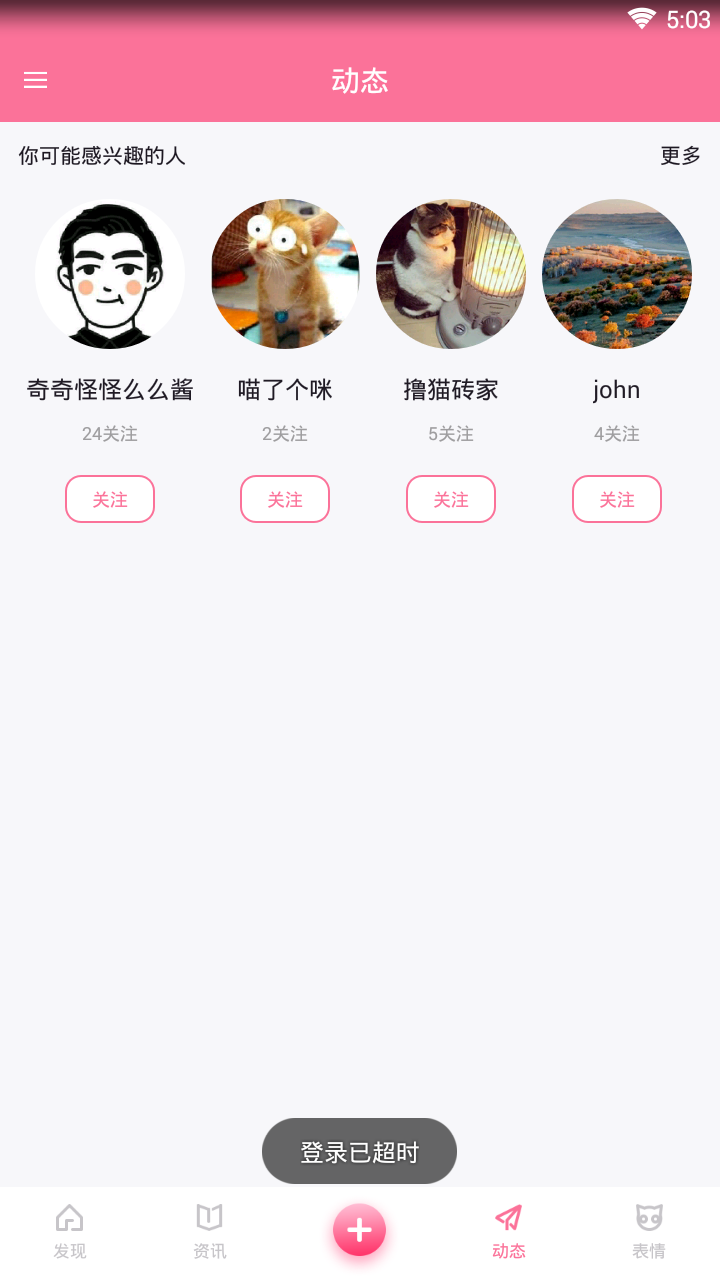720x1280 pixels.
Task: View 喵了个咪's kitten avatar
Action: click(284, 273)
